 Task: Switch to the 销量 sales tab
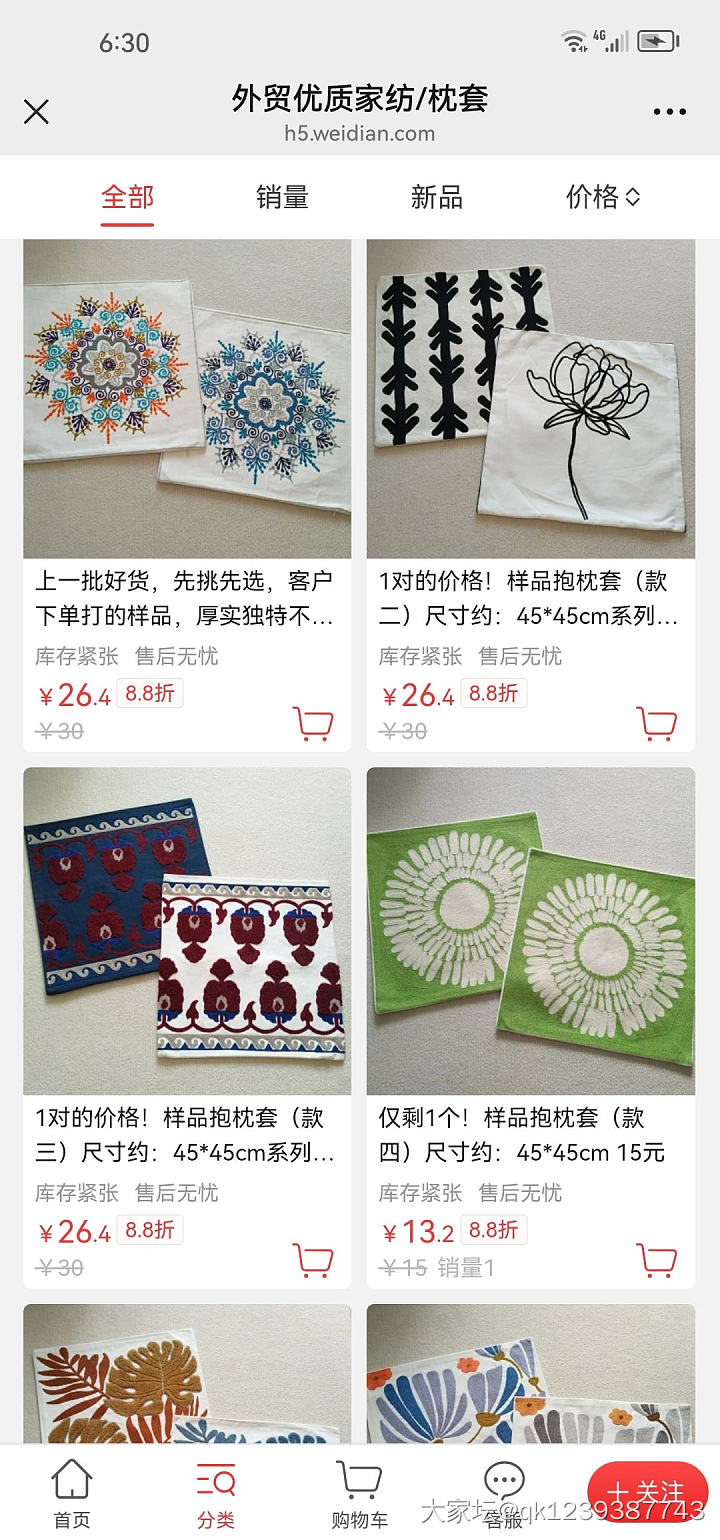[x=281, y=197]
